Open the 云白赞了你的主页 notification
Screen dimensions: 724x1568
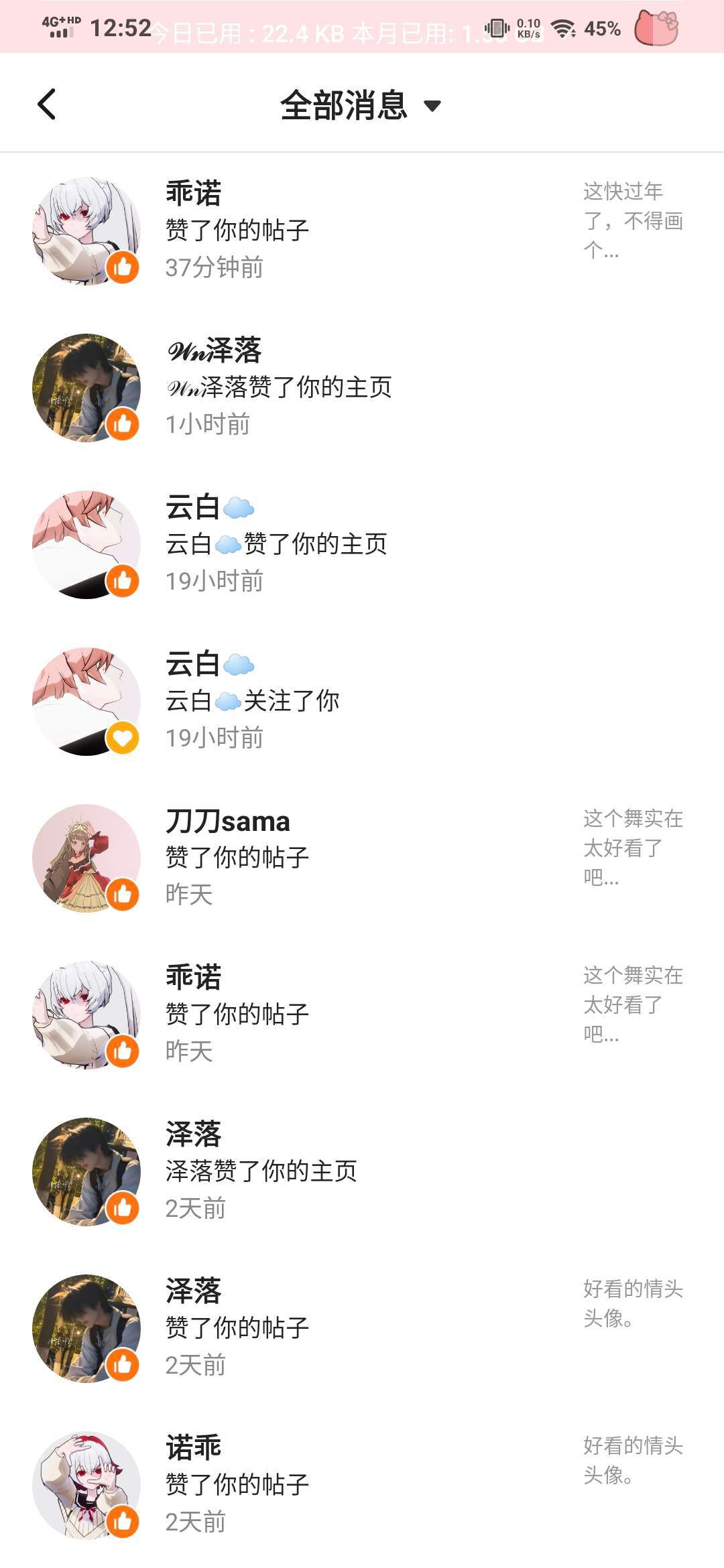click(x=362, y=544)
